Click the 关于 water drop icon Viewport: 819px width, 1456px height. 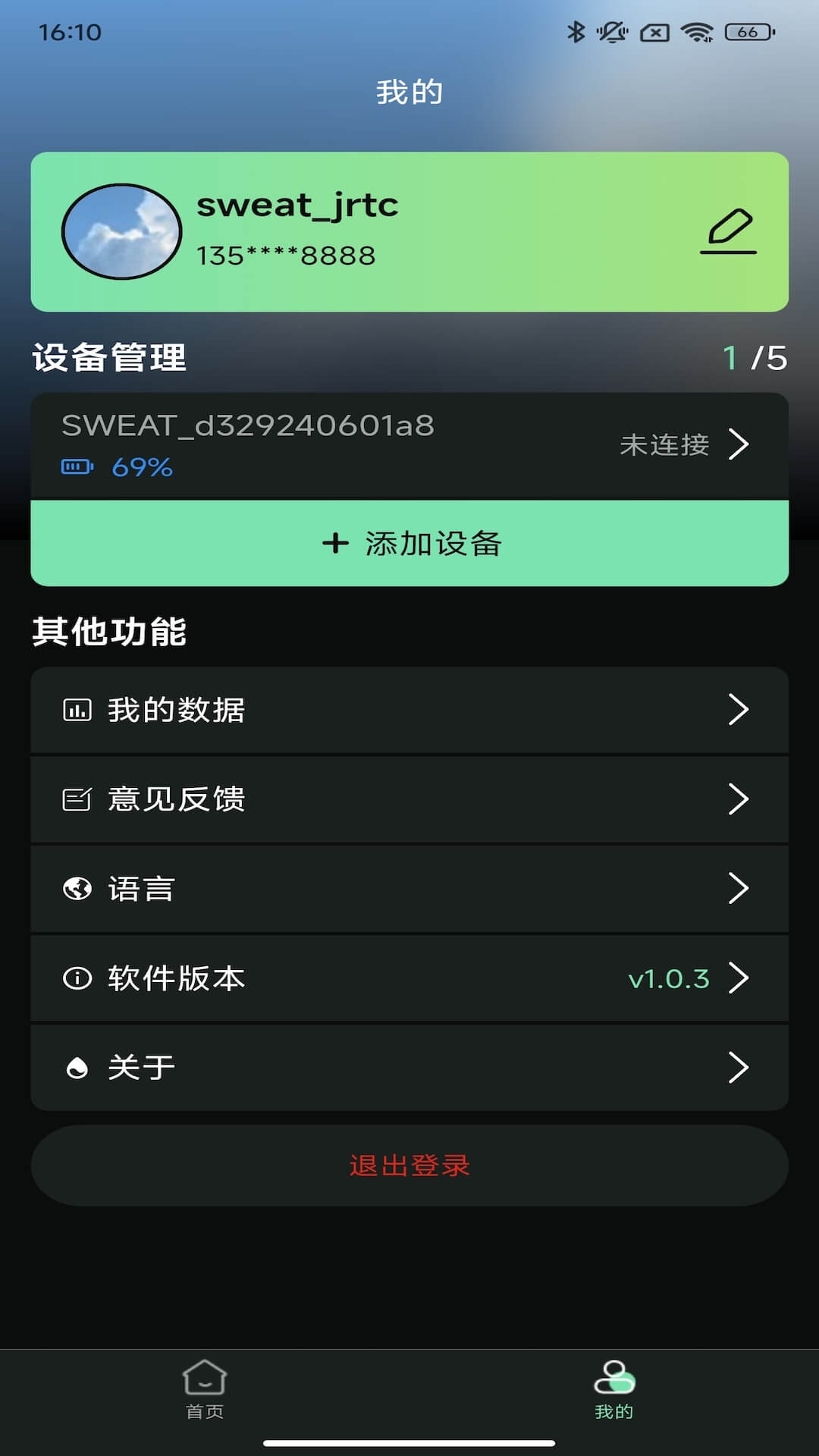(x=77, y=1068)
